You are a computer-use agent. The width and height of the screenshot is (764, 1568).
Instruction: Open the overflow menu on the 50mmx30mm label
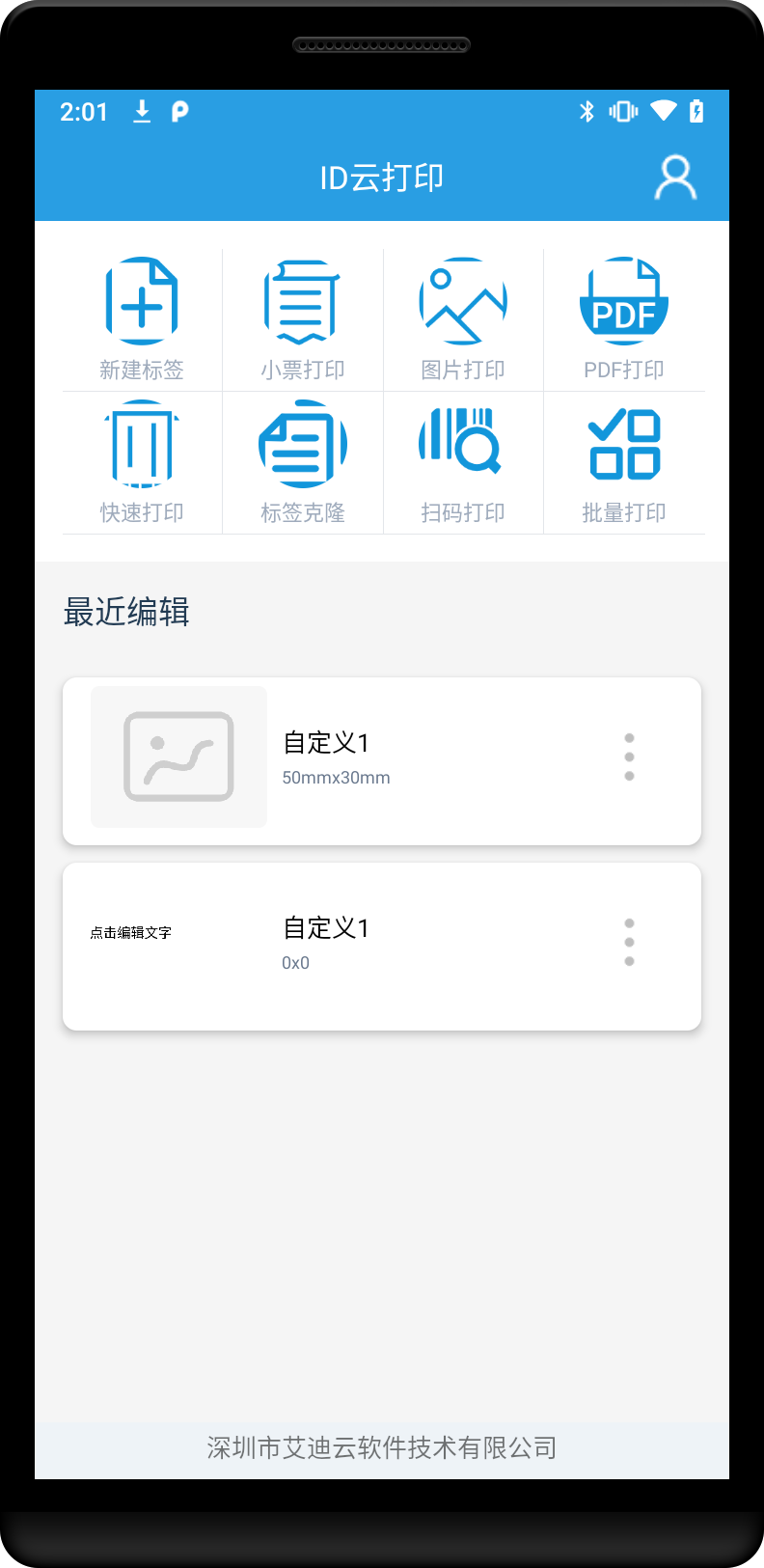point(629,757)
